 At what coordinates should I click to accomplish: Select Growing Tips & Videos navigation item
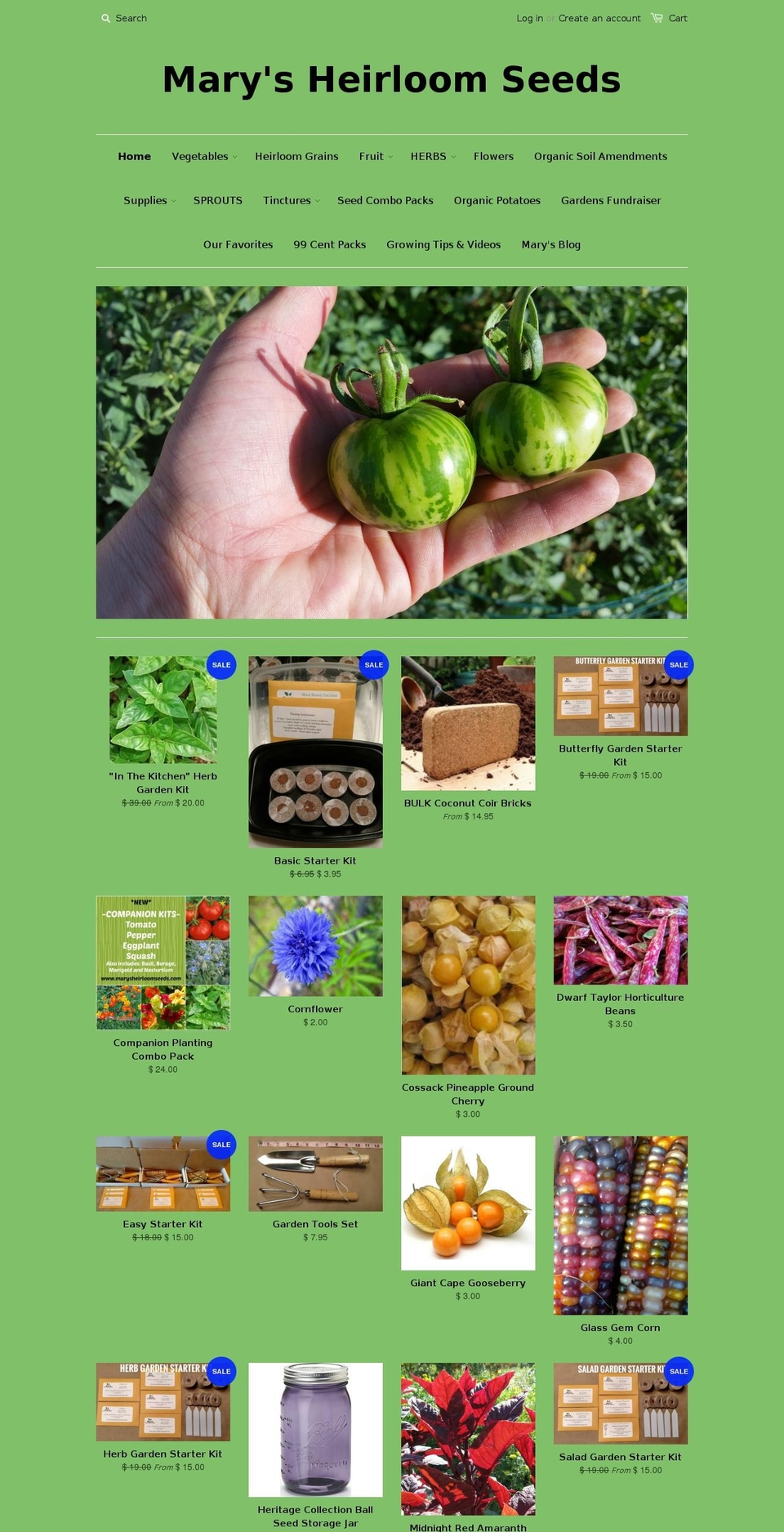click(x=444, y=244)
